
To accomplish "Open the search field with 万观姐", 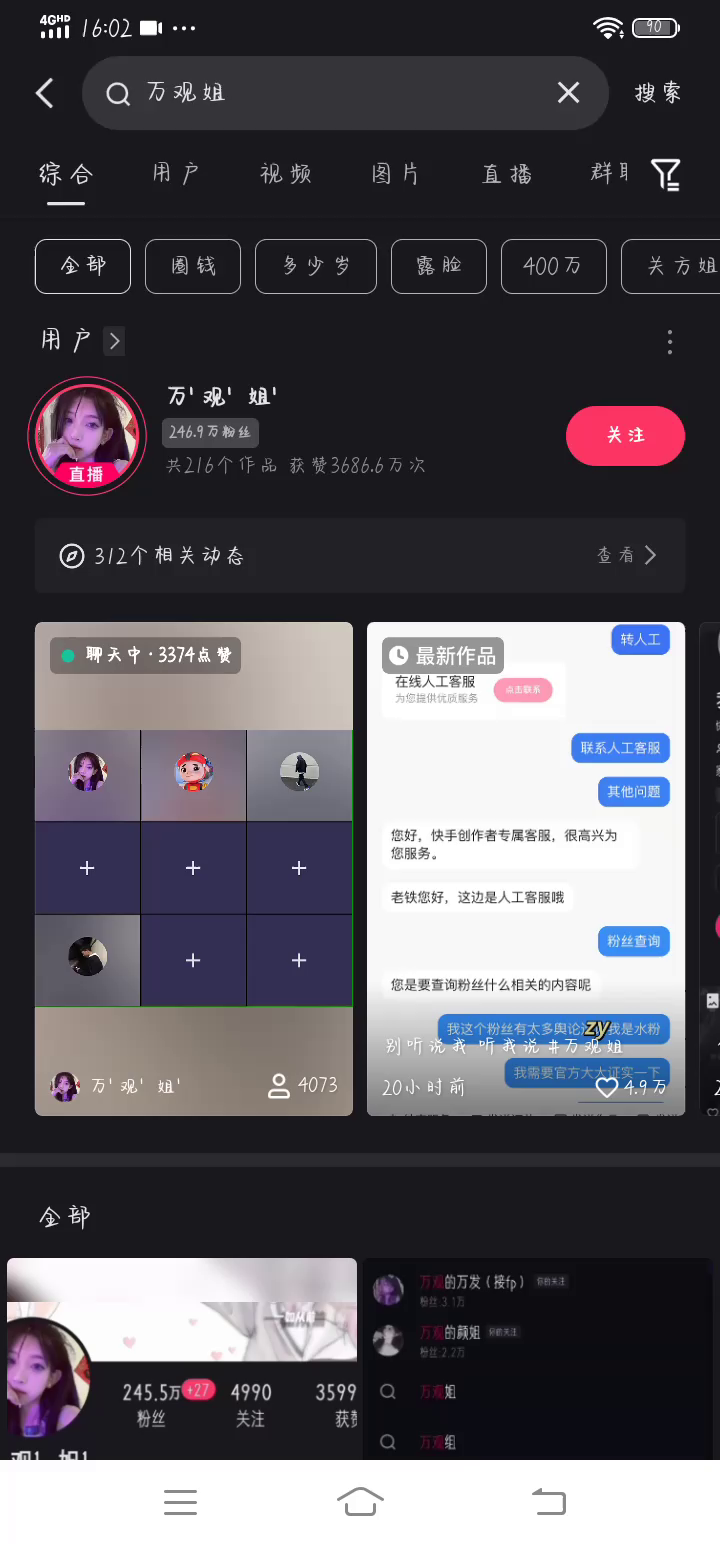I will (x=330, y=93).
